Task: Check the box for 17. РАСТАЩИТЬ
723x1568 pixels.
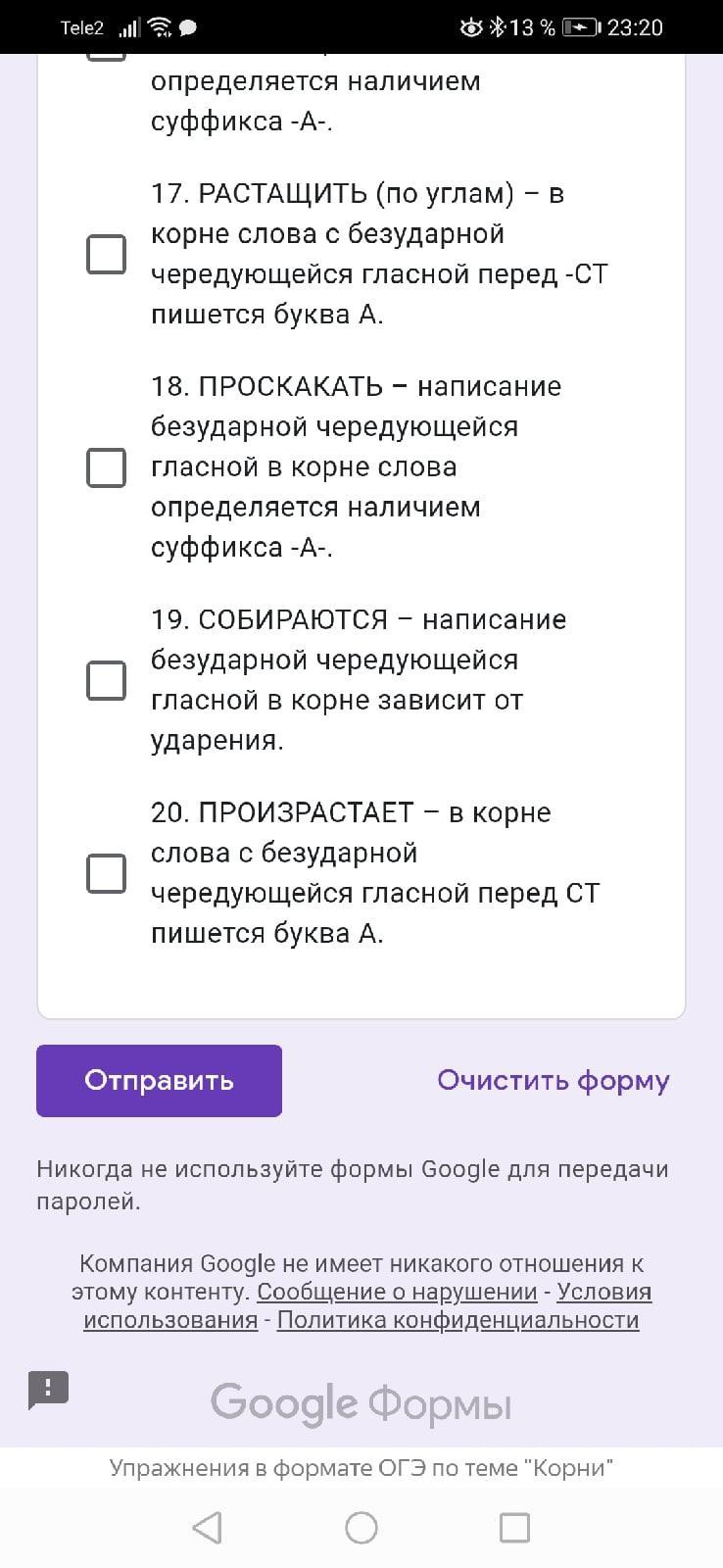Action: pyautogui.click(x=107, y=254)
